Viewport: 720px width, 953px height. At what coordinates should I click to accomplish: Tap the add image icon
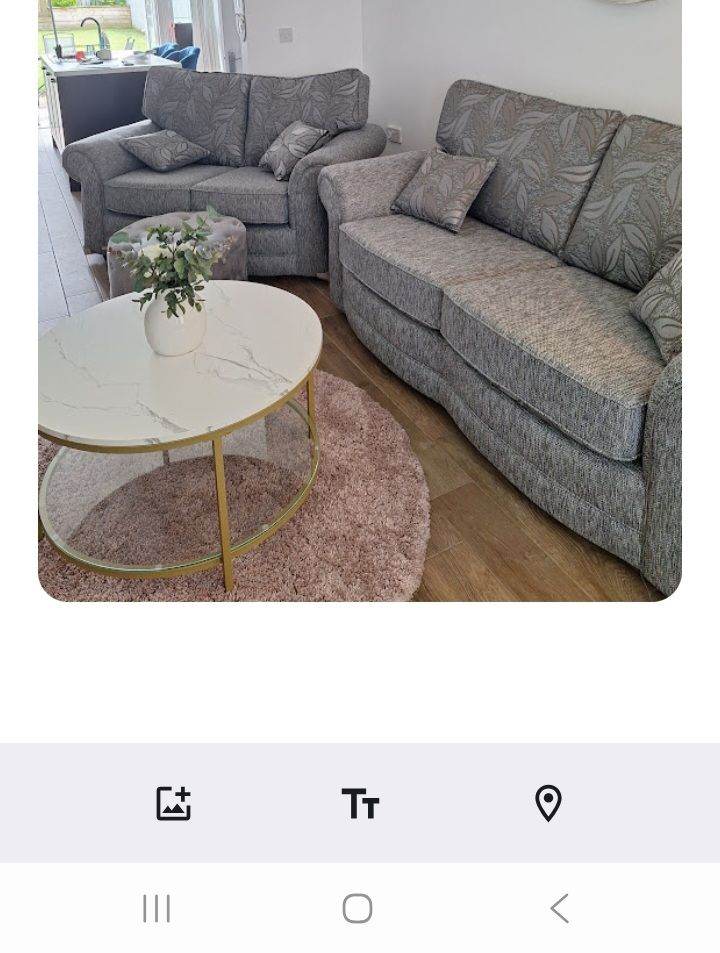pos(173,803)
